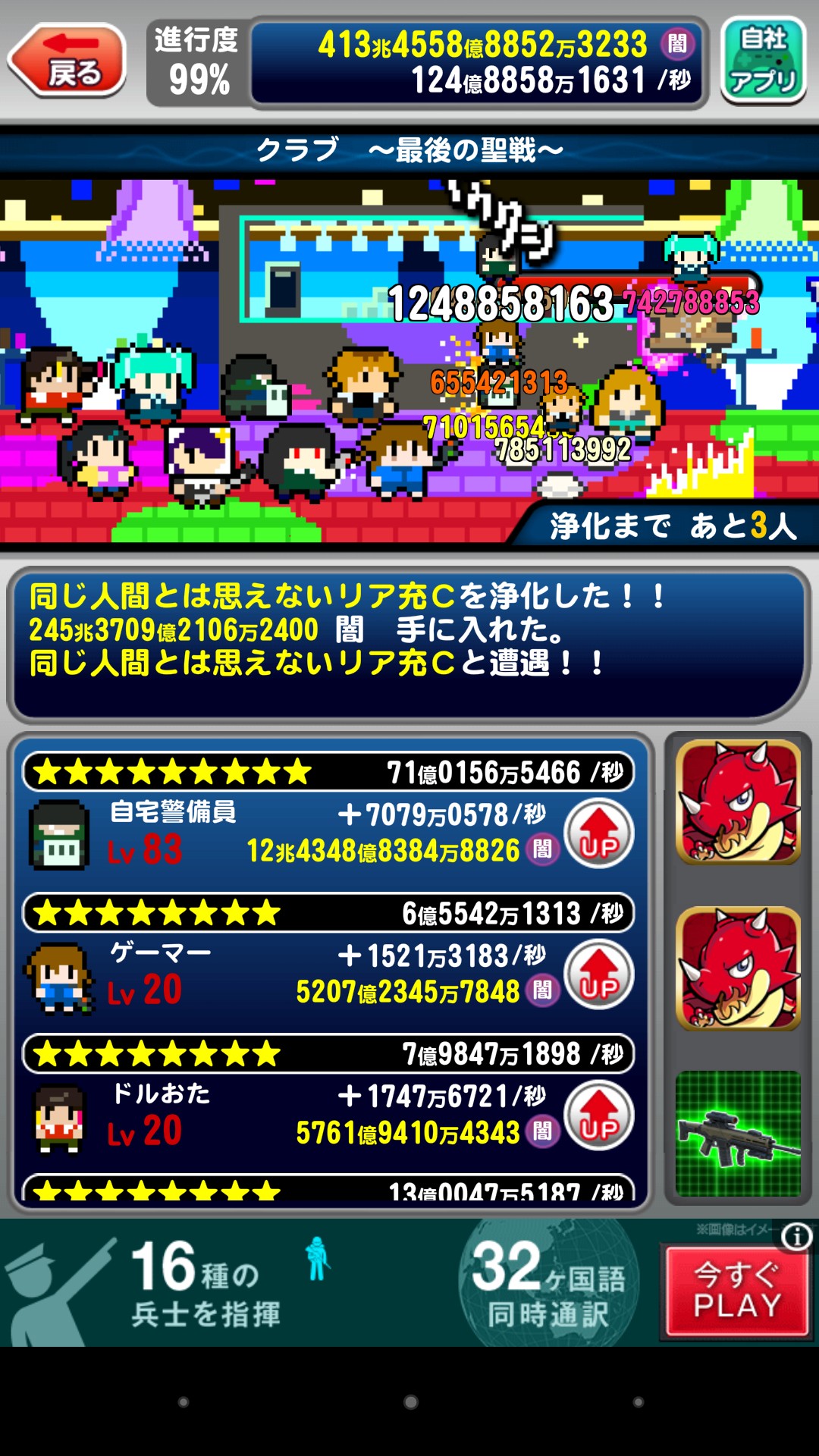Open the 自社アプリ button
This screenshot has width=819, height=1456.
[x=763, y=61]
